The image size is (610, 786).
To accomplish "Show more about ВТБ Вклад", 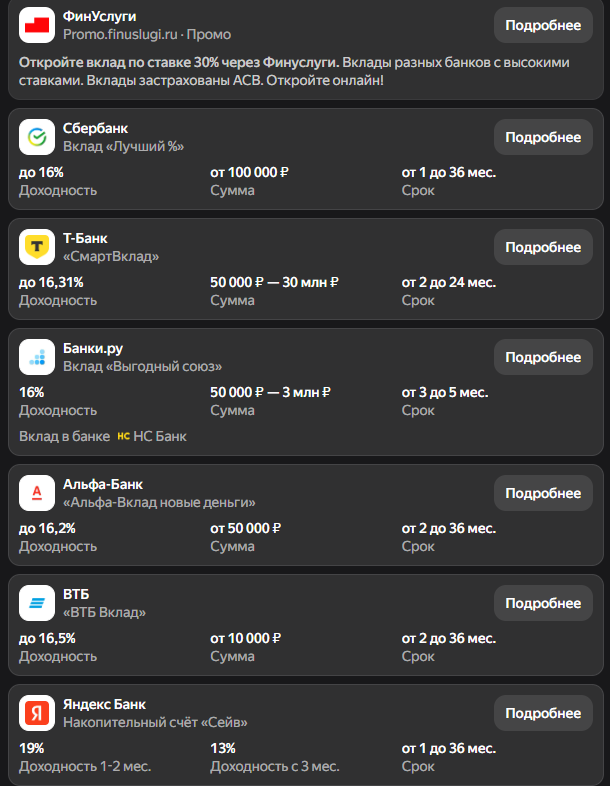I will [x=543, y=603].
